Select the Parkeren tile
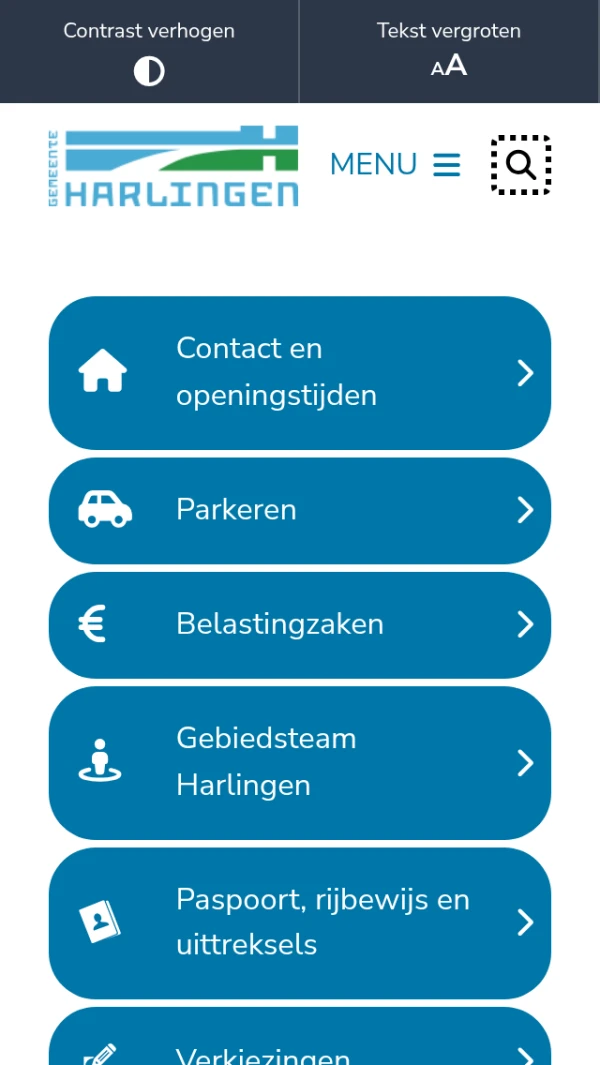The height and width of the screenshot is (1065, 600). [300, 510]
